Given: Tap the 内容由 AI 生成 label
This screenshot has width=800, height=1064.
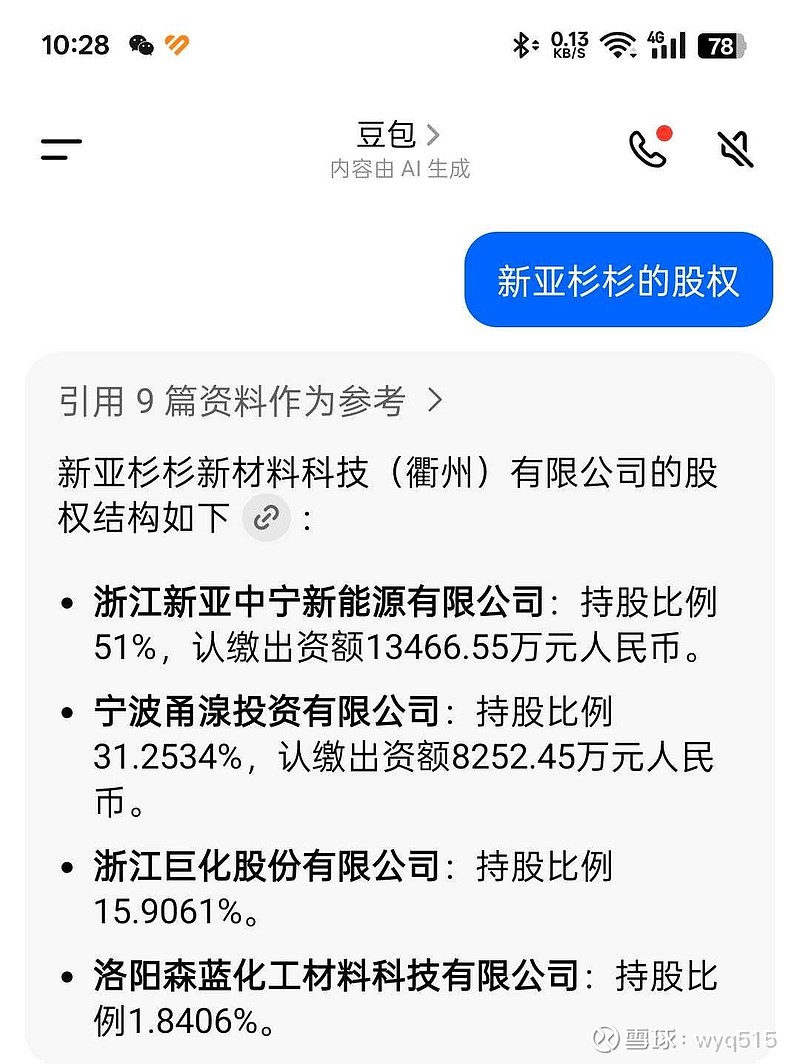Looking at the screenshot, I should [400, 170].
